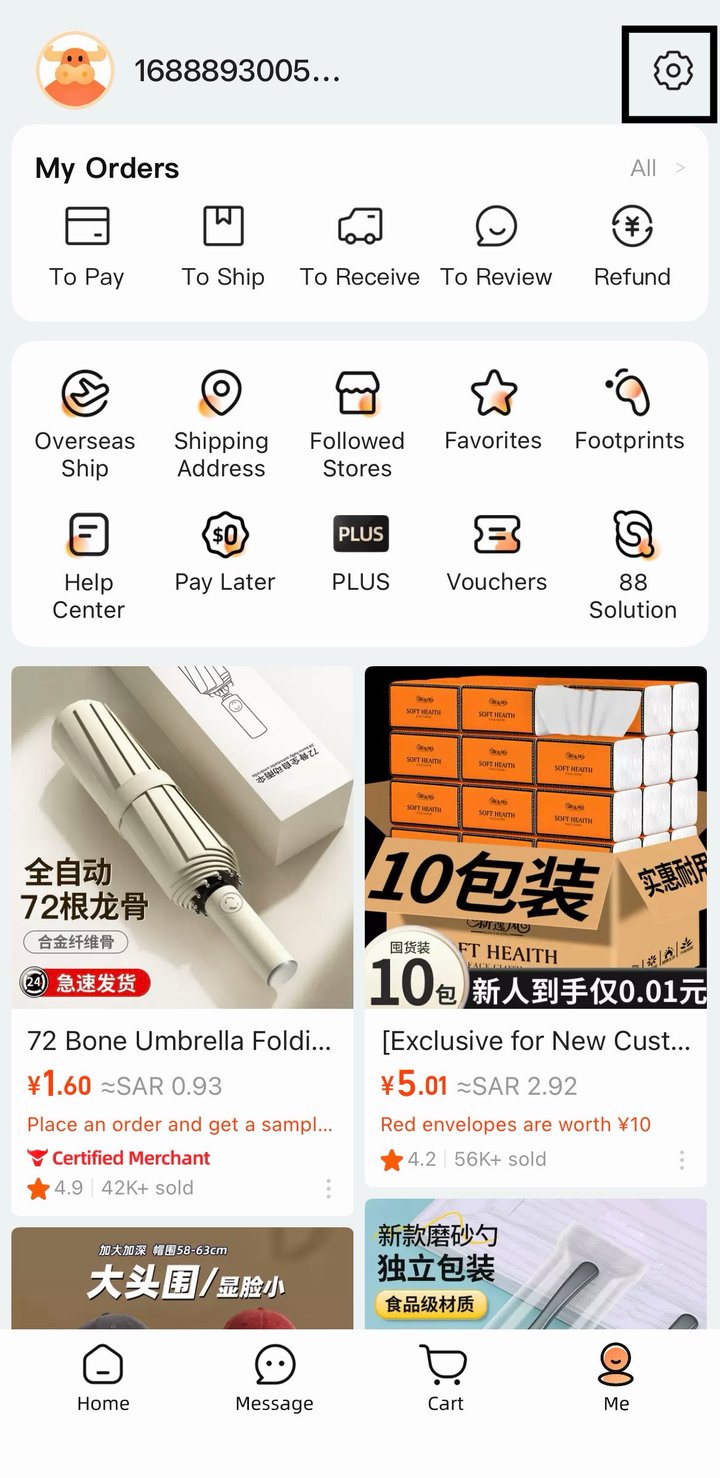Viewport: 720px width, 1478px height.
Task: View all orders
Action: 657,169
